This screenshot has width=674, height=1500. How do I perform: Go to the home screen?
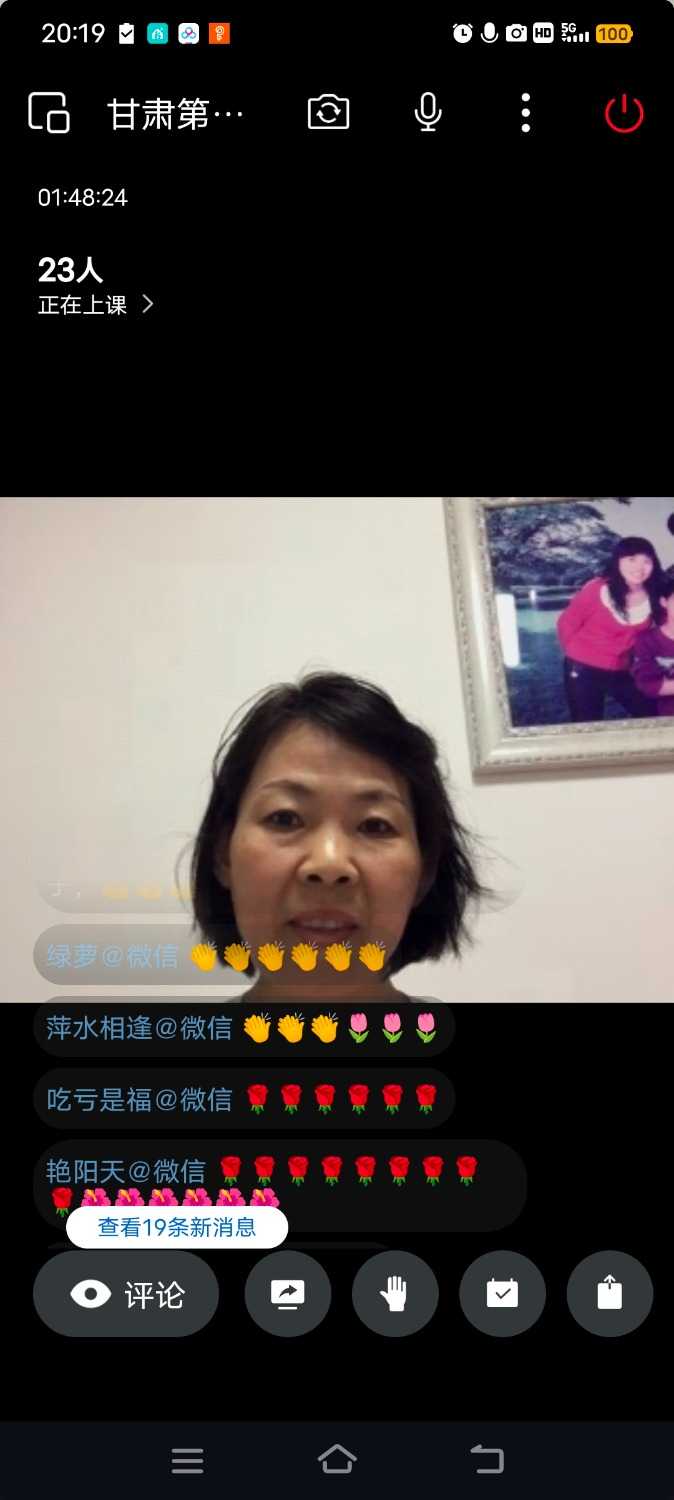point(337,1460)
